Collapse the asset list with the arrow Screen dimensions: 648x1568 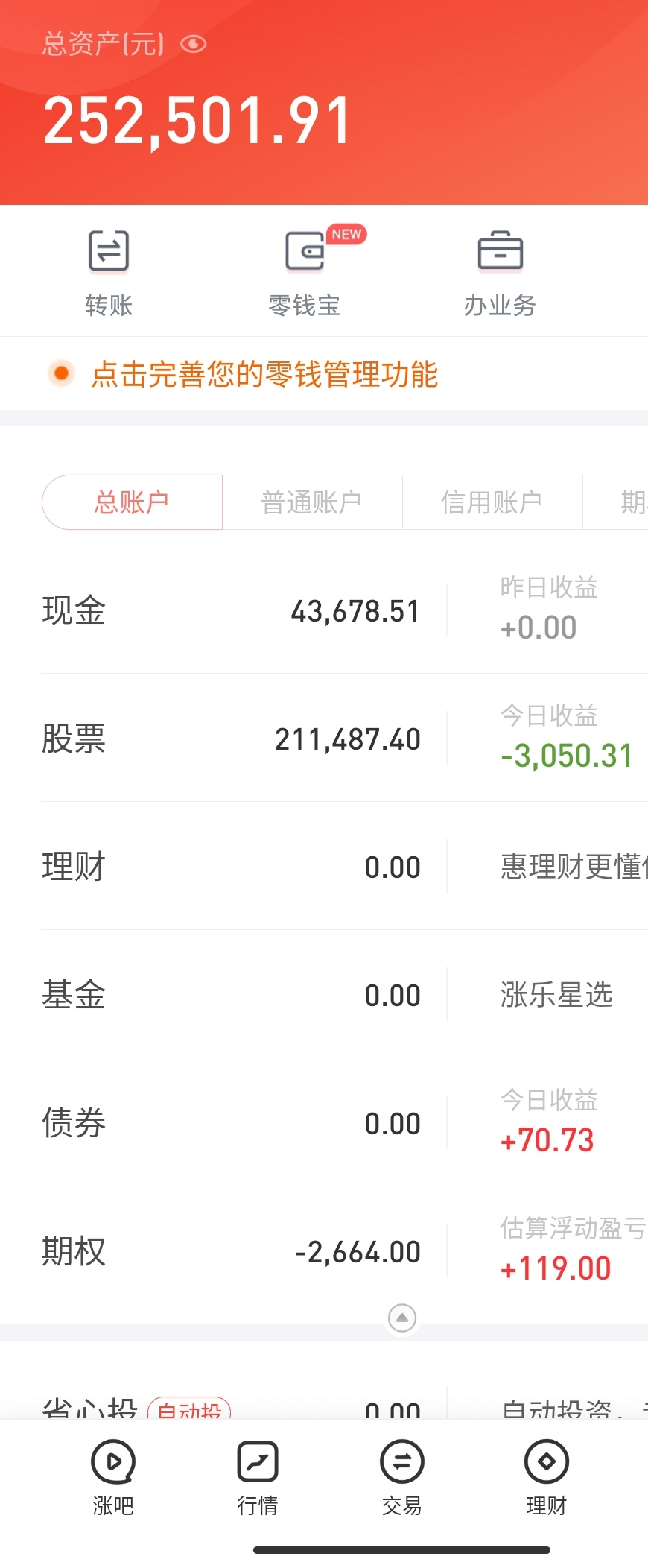pyautogui.click(x=402, y=1318)
